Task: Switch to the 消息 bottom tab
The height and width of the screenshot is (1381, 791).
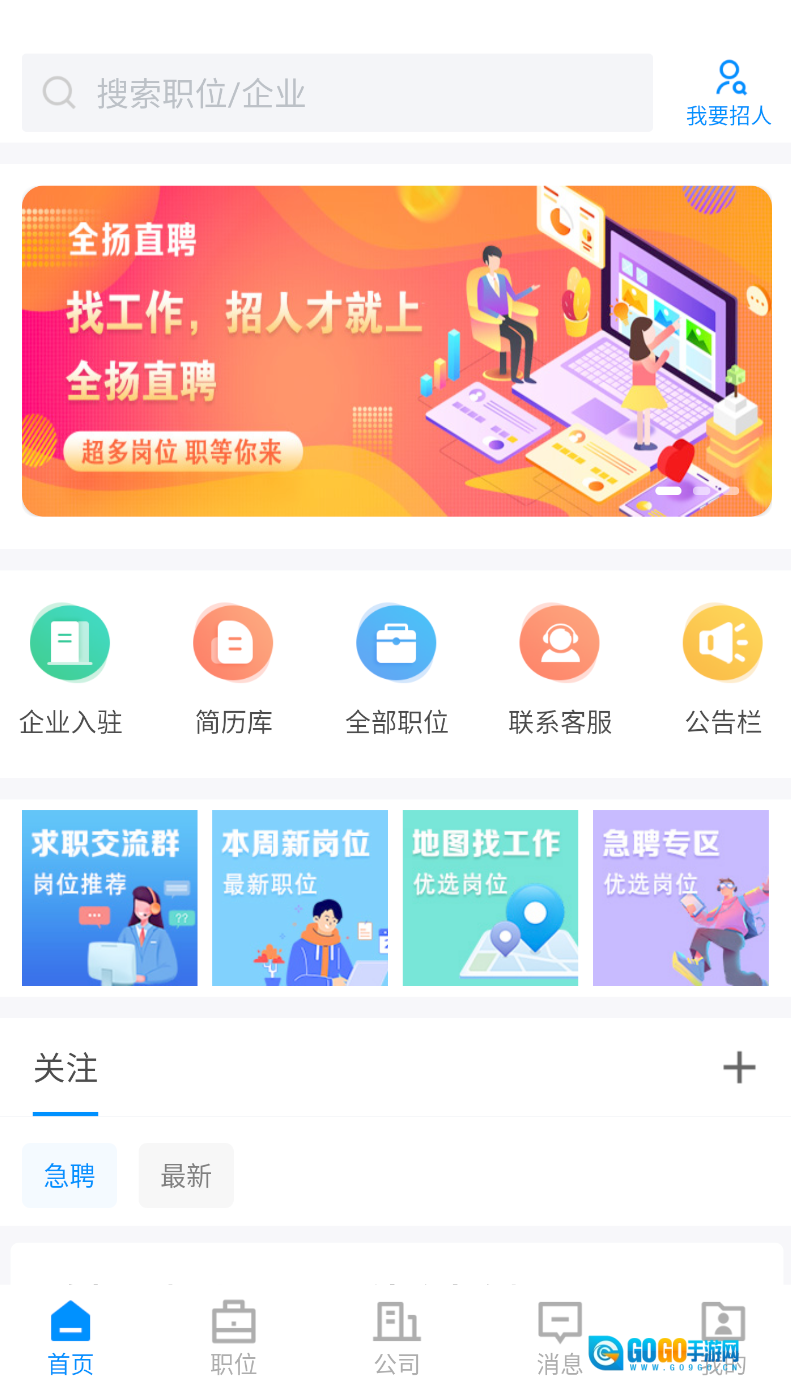Action: 559,1336
